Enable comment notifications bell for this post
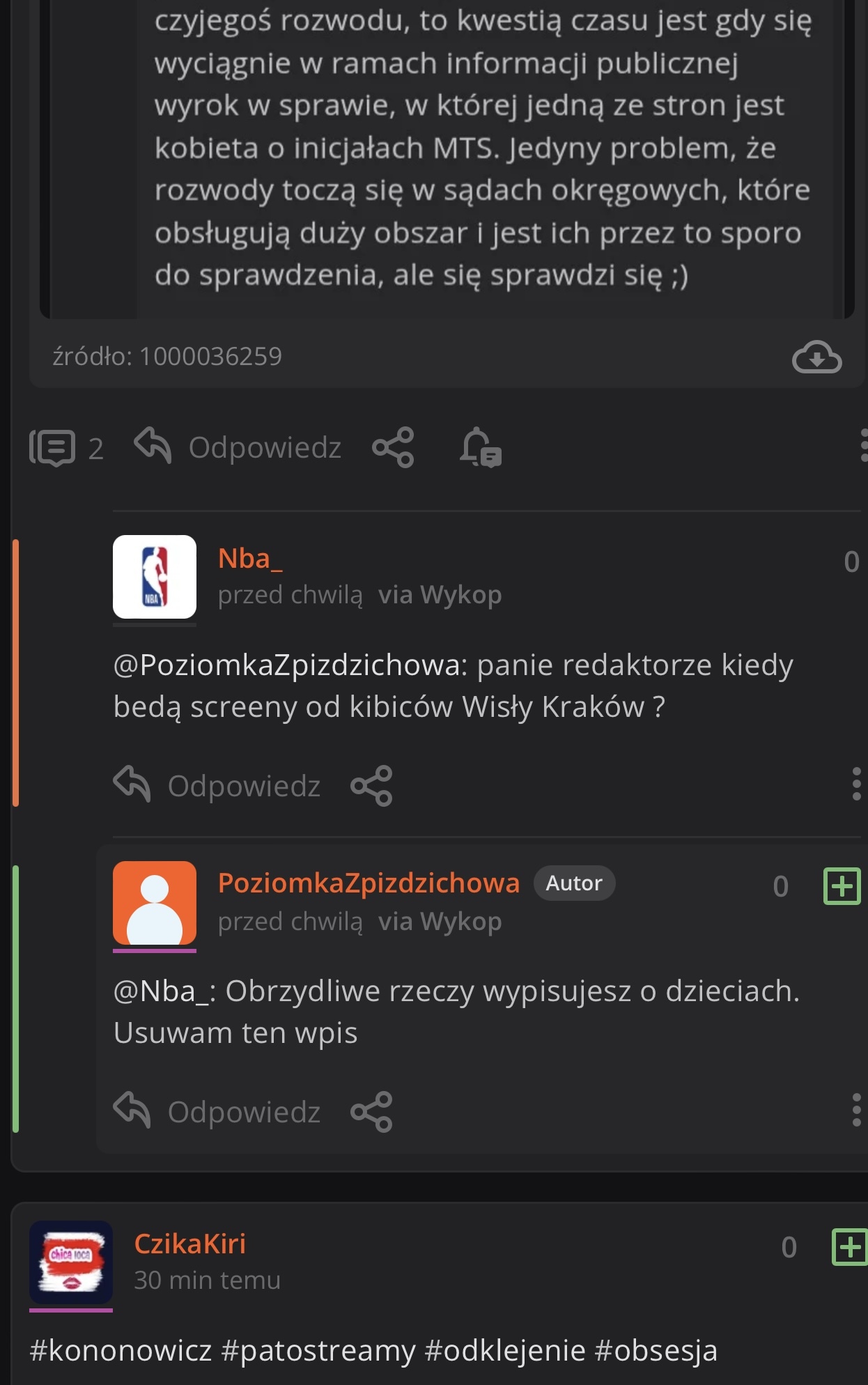This screenshot has width=868, height=1385. tap(481, 447)
